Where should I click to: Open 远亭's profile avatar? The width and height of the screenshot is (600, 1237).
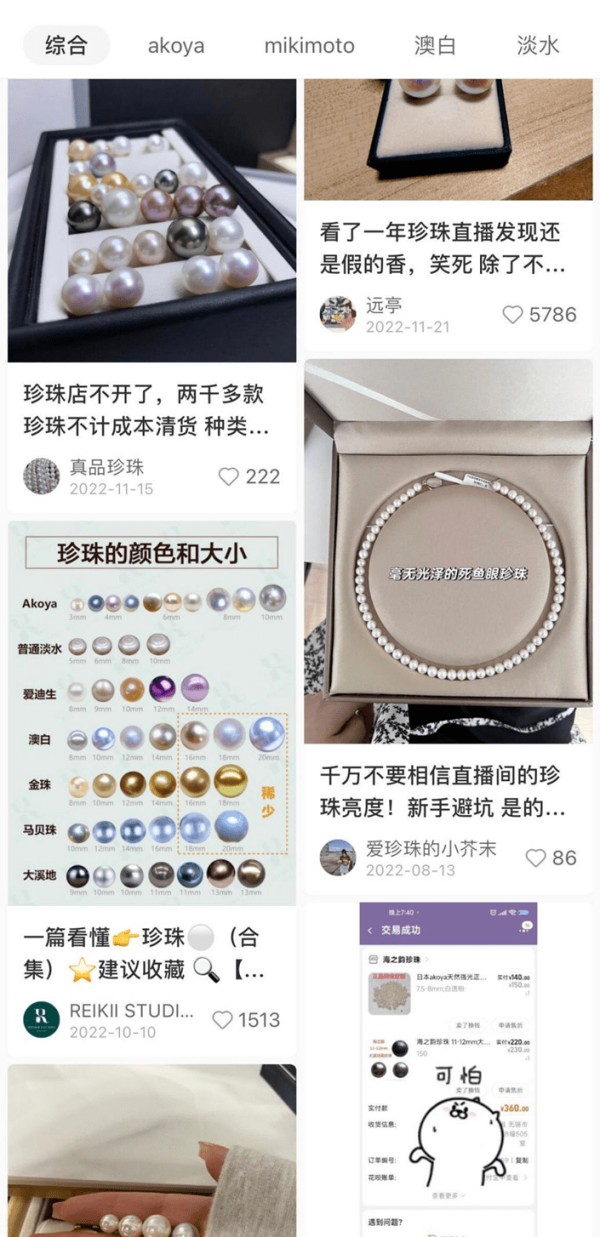click(x=337, y=313)
